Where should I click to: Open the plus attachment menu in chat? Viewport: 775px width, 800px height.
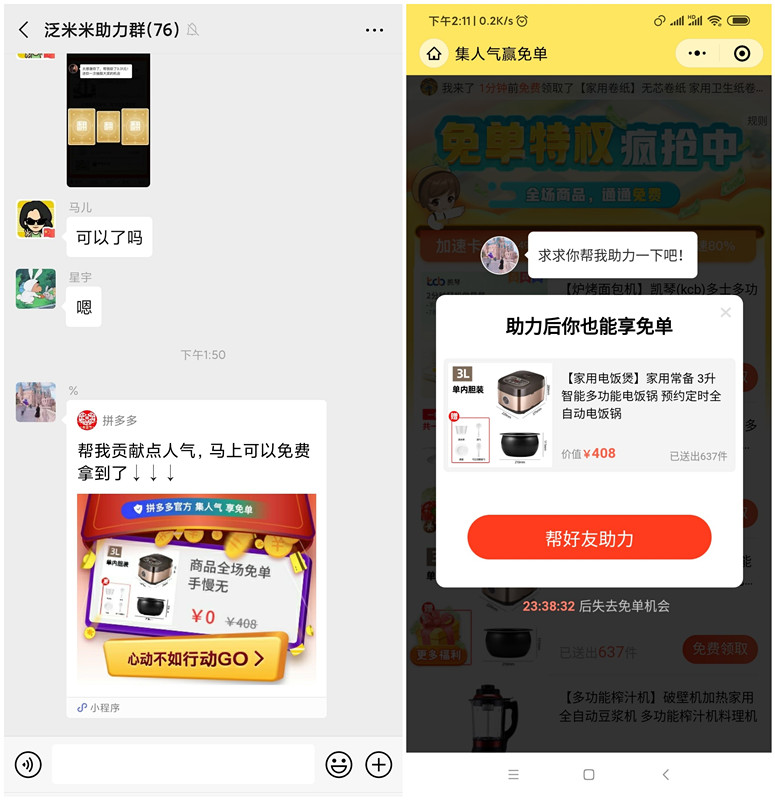379,765
